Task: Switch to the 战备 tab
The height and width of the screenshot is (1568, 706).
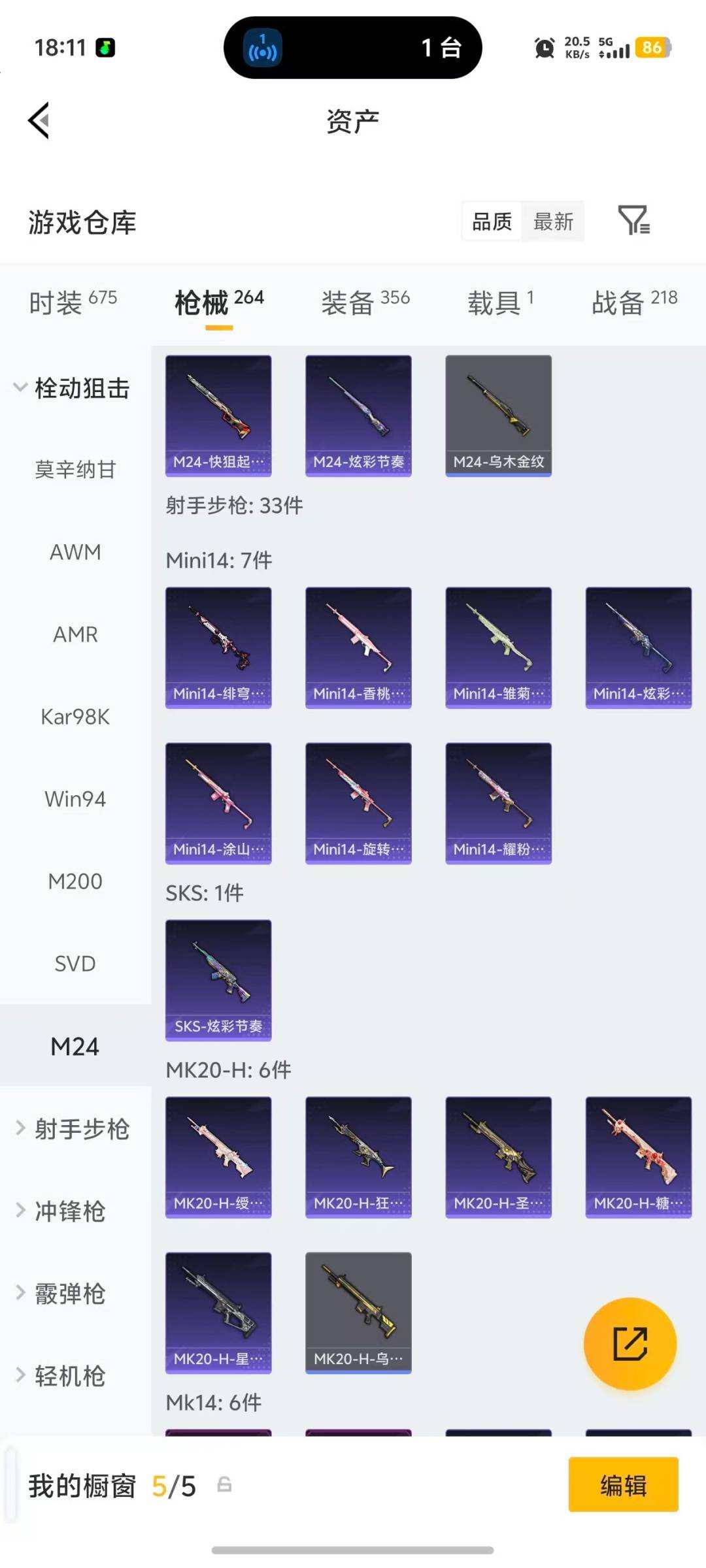Action: (x=633, y=302)
